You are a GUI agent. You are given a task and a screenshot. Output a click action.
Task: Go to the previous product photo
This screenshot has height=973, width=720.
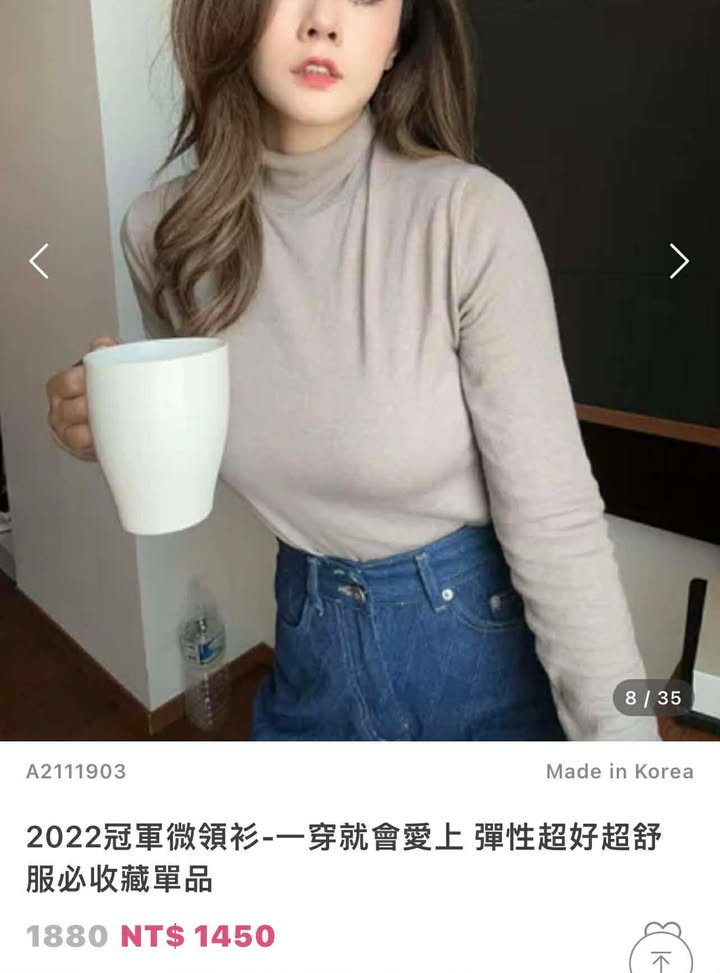coord(39,261)
